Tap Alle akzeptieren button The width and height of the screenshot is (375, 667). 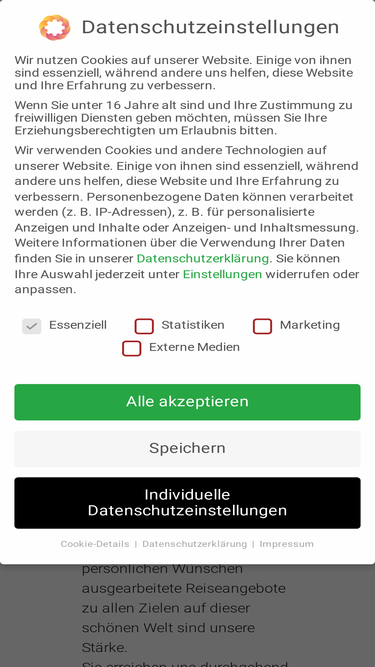point(188,402)
